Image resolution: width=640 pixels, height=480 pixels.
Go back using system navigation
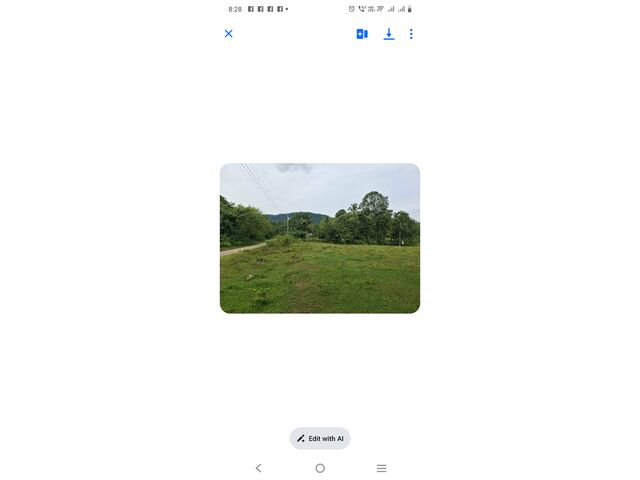click(258, 468)
